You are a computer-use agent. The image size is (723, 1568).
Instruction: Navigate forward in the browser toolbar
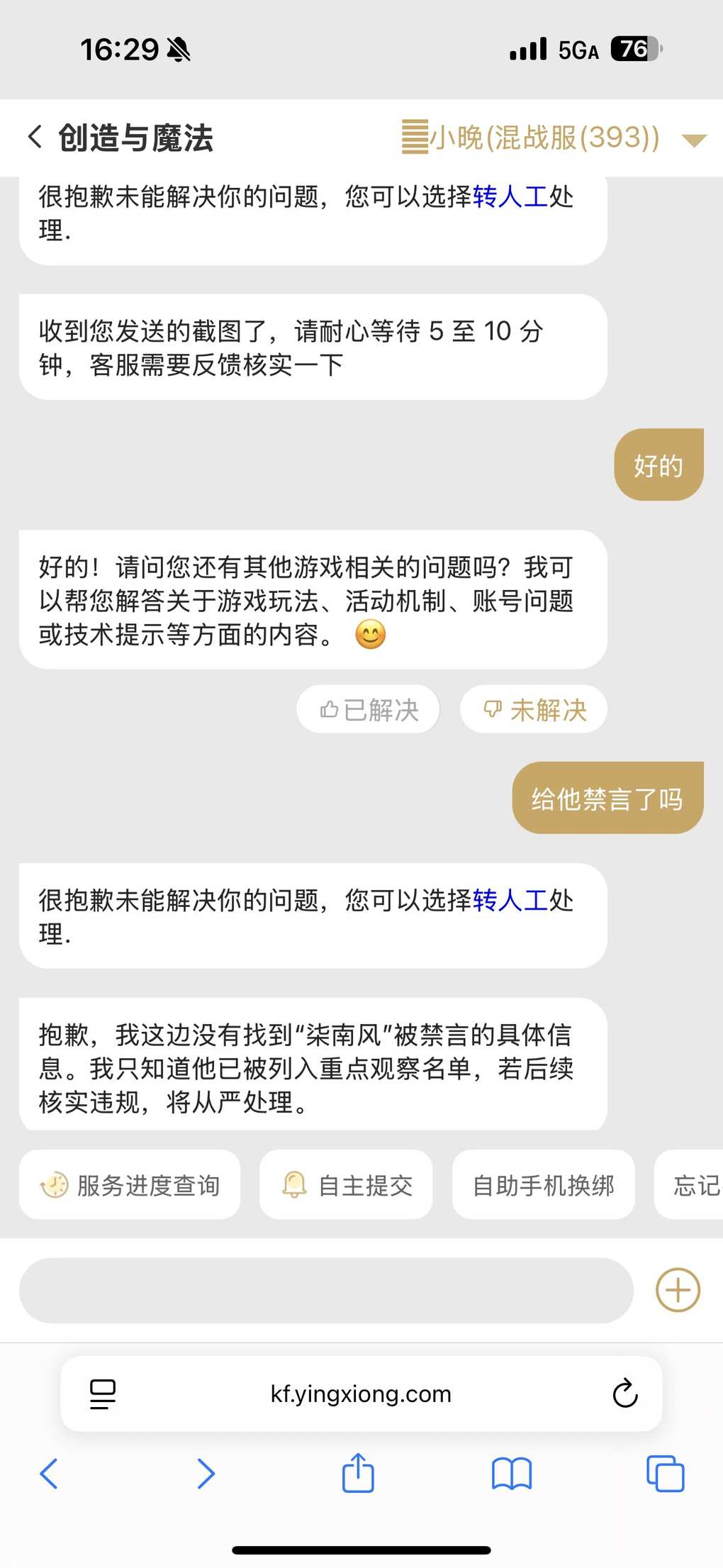point(206,1473)
